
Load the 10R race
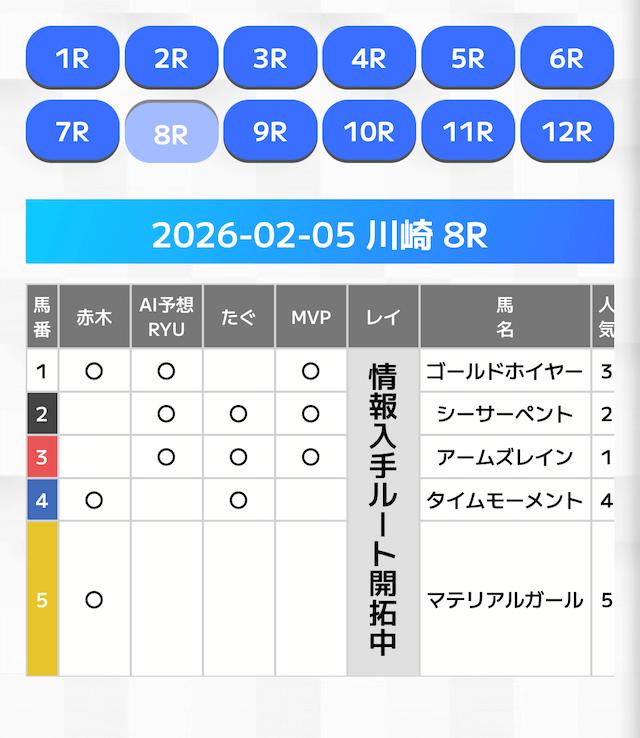[x=369, y=131]
